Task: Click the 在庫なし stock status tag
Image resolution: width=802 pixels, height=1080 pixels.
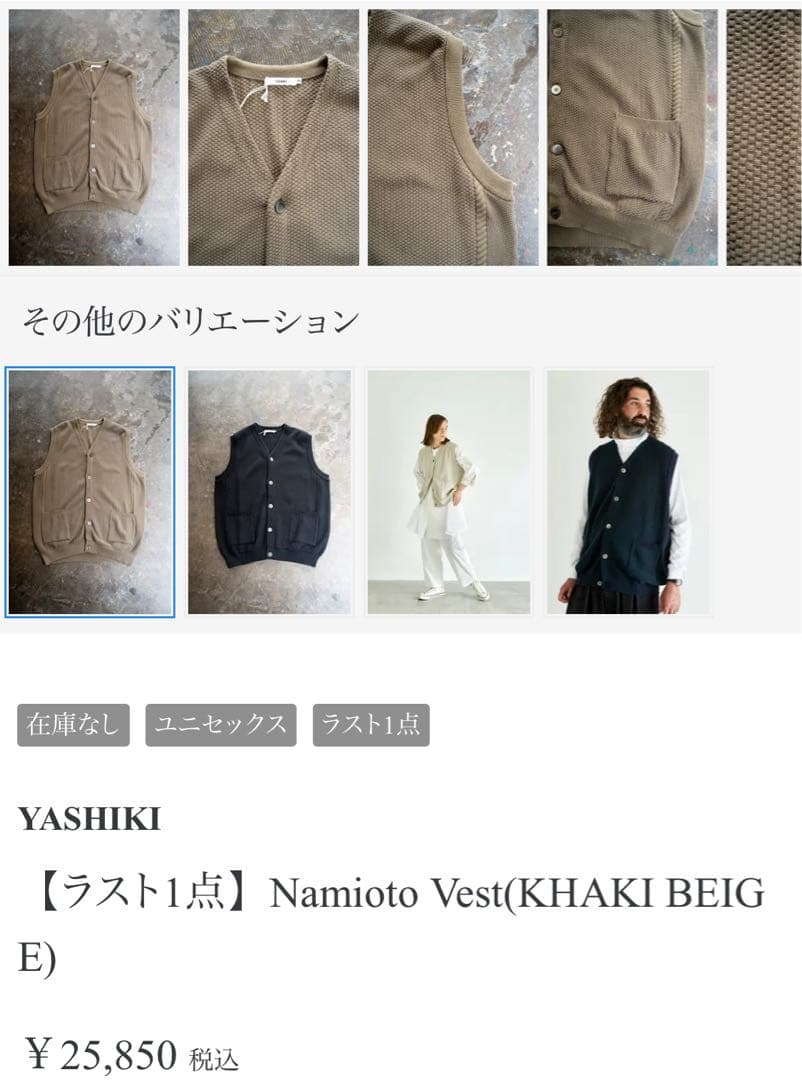Action: 75,725
